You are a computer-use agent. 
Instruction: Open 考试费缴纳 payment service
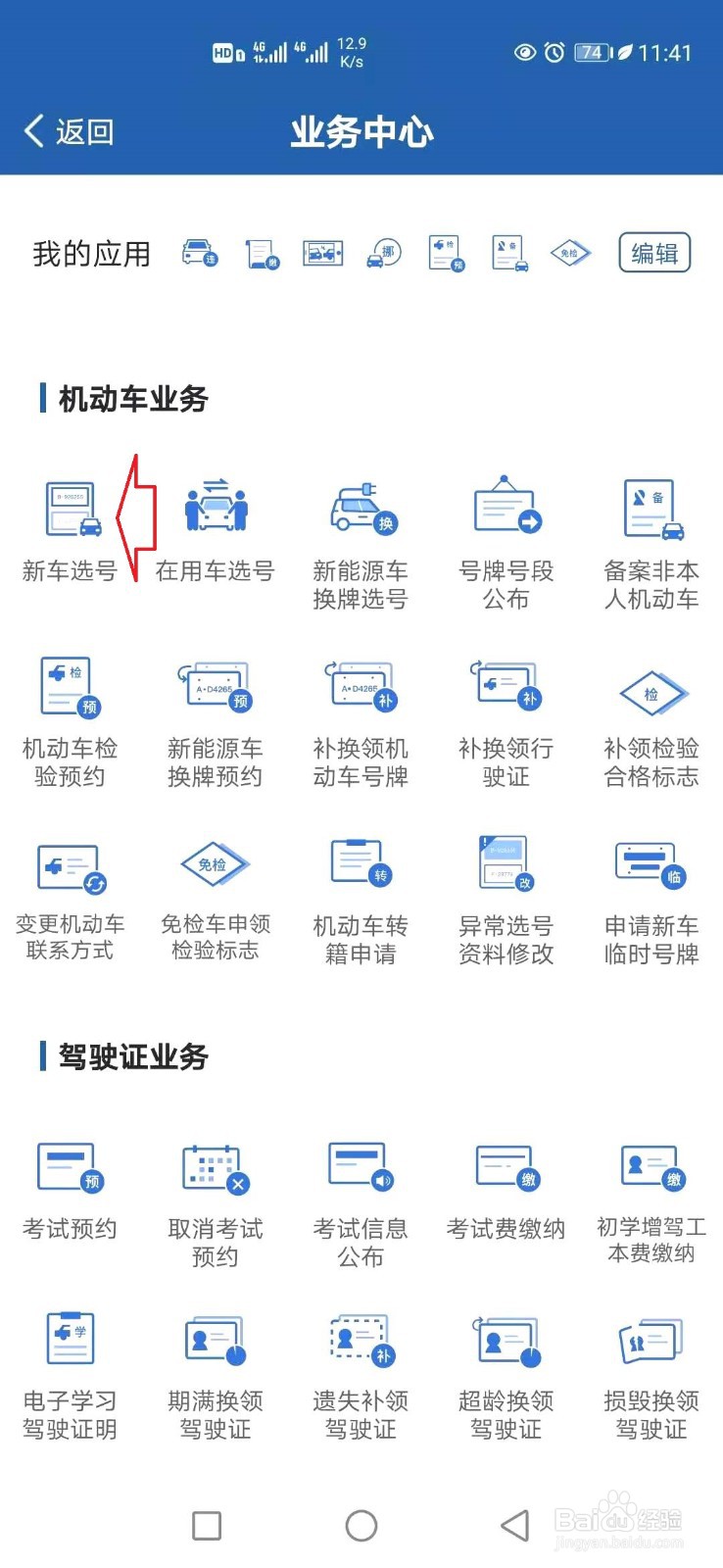point(506,1176)
